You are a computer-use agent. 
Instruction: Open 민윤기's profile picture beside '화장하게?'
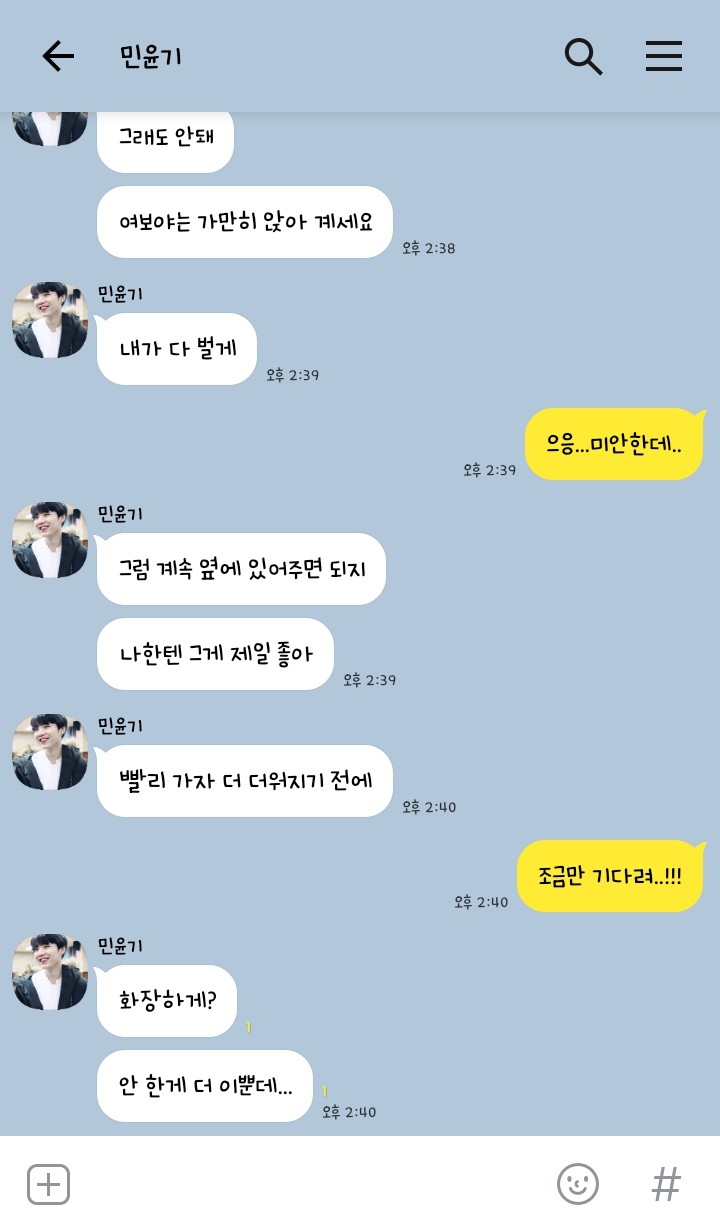pos(50,972)
